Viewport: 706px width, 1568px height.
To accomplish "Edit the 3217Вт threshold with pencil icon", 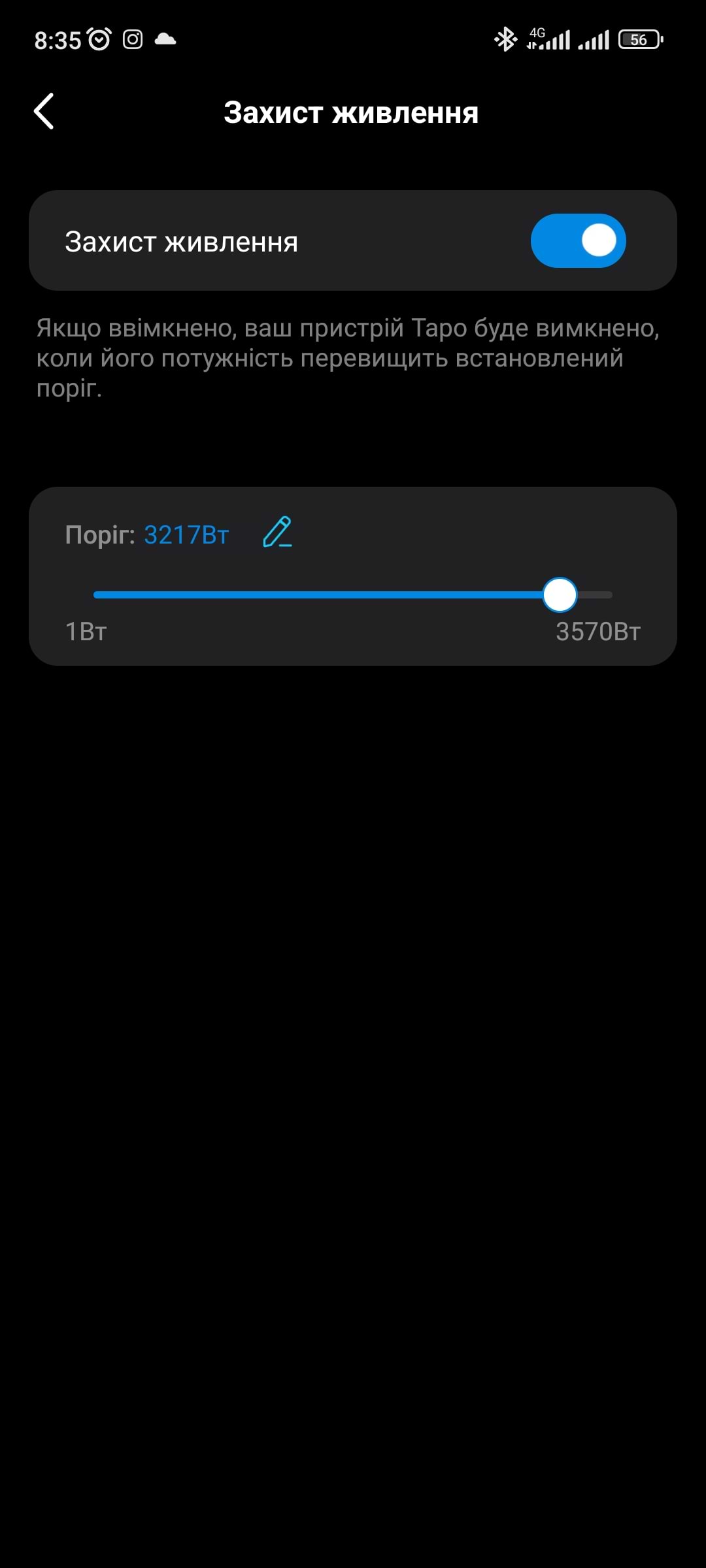I will coord(277,532).
